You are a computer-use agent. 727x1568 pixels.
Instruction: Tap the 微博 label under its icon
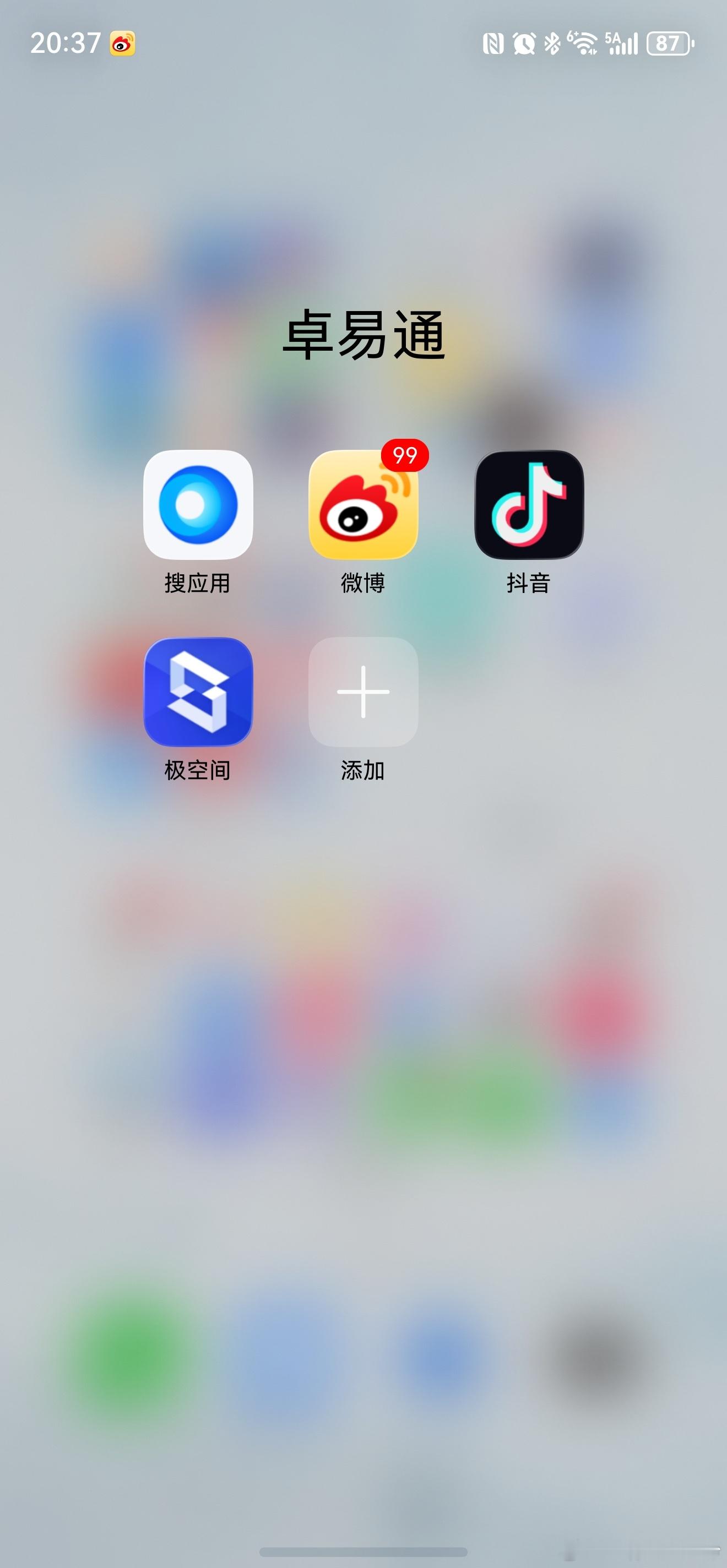[363, 584]
